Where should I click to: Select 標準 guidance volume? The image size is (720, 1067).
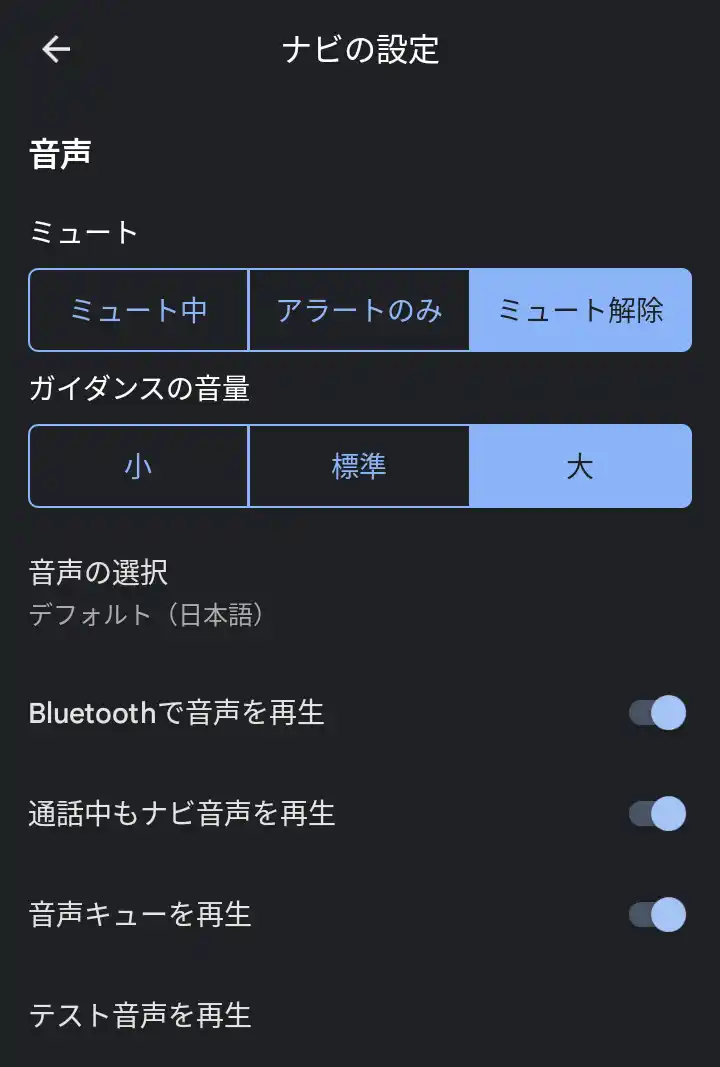[x=359, y=465]
